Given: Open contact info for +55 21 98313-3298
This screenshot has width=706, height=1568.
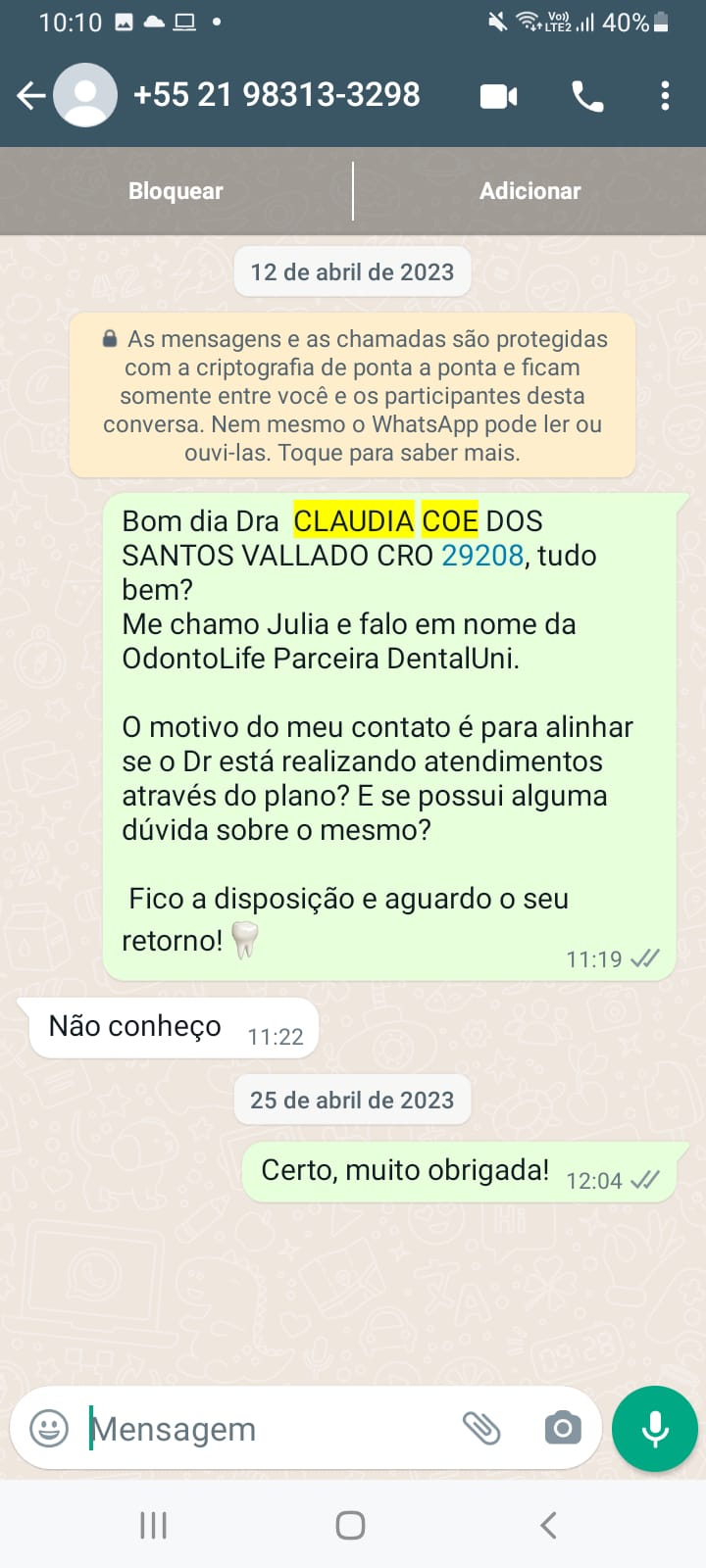Looking at the screenshot, I should [x=276, y=95].
